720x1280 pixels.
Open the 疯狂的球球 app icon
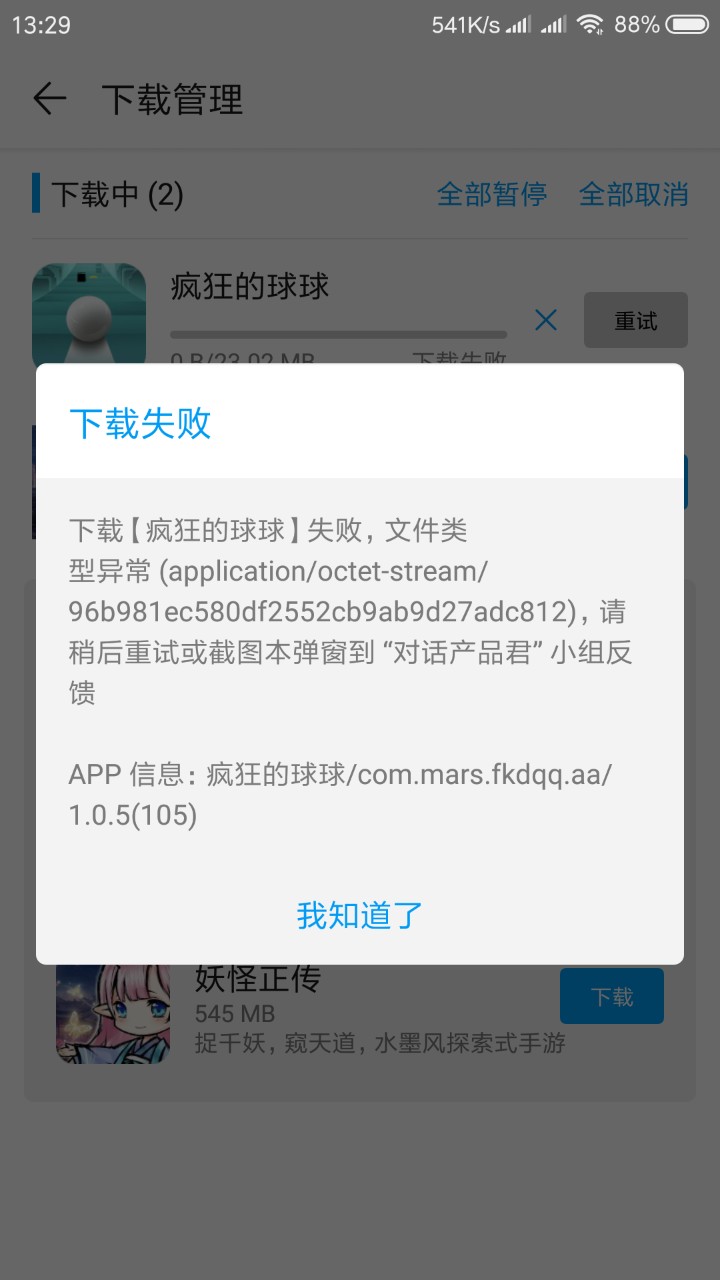click(x=89, y=312)
